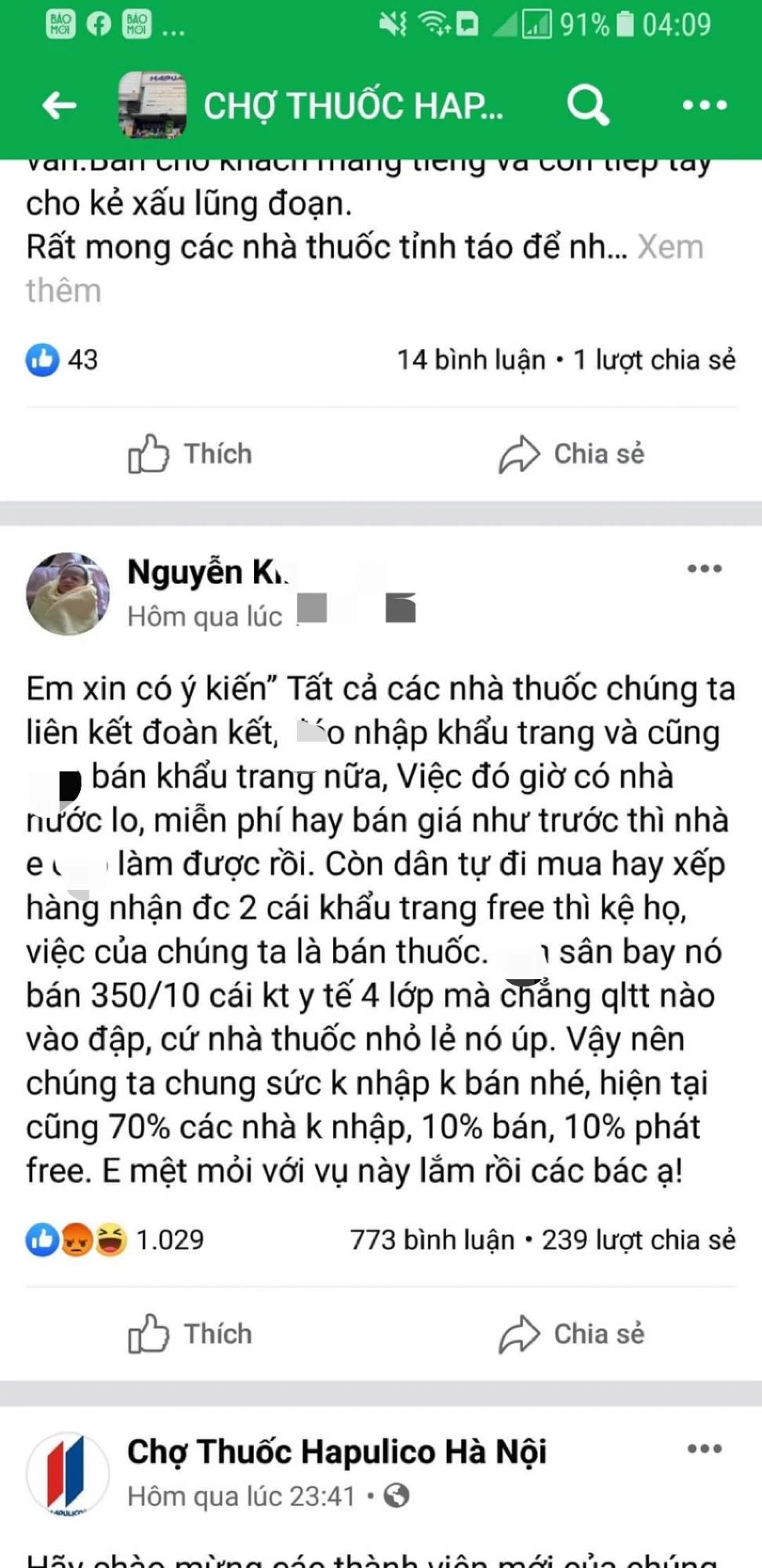The image size is (762, 1568).
Task: Expand the post with Xem thêm
Action: (669, 248)
